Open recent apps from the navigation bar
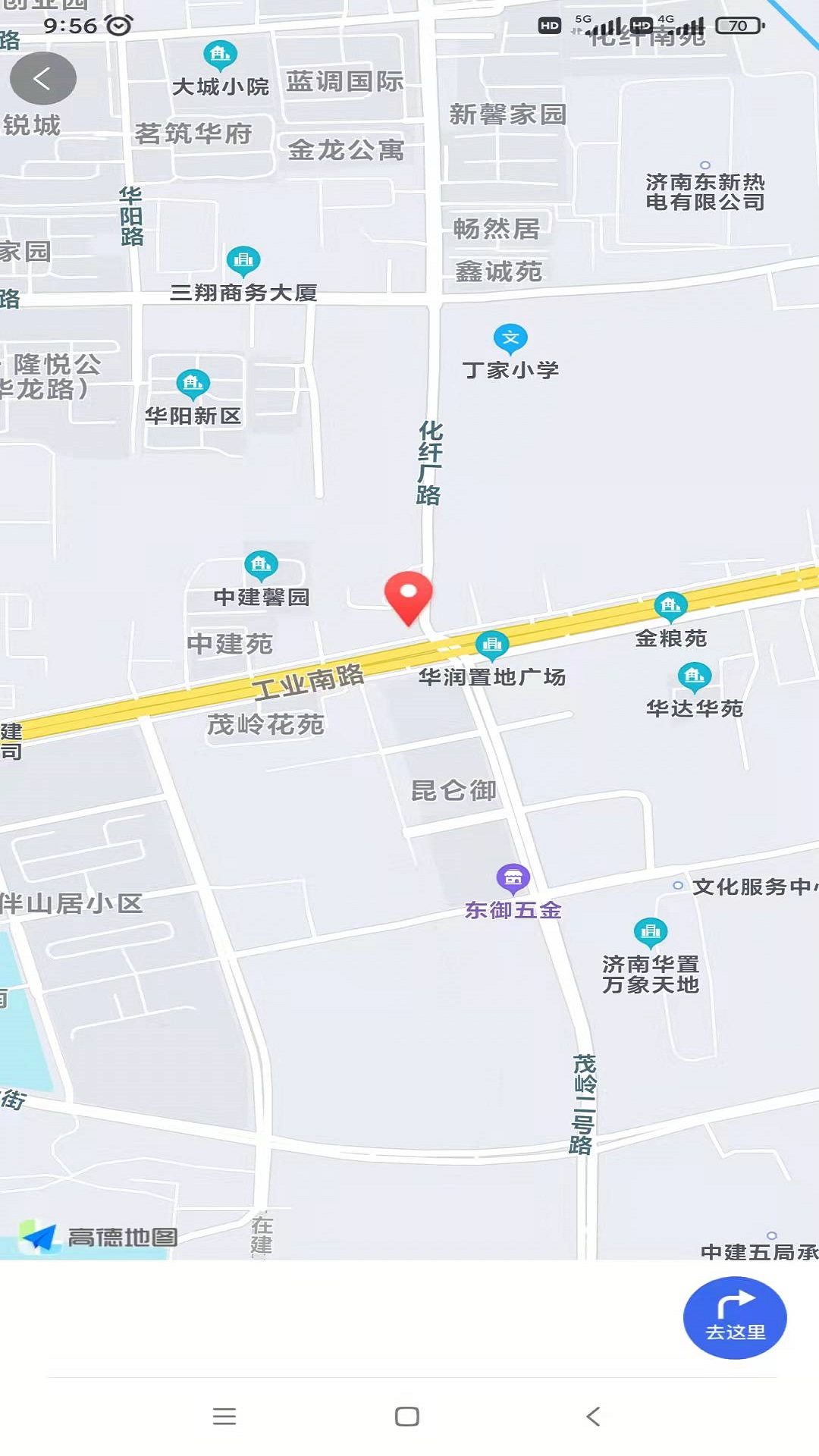The height and width of the screenshot is (1456, 819). click(224, 1416)
